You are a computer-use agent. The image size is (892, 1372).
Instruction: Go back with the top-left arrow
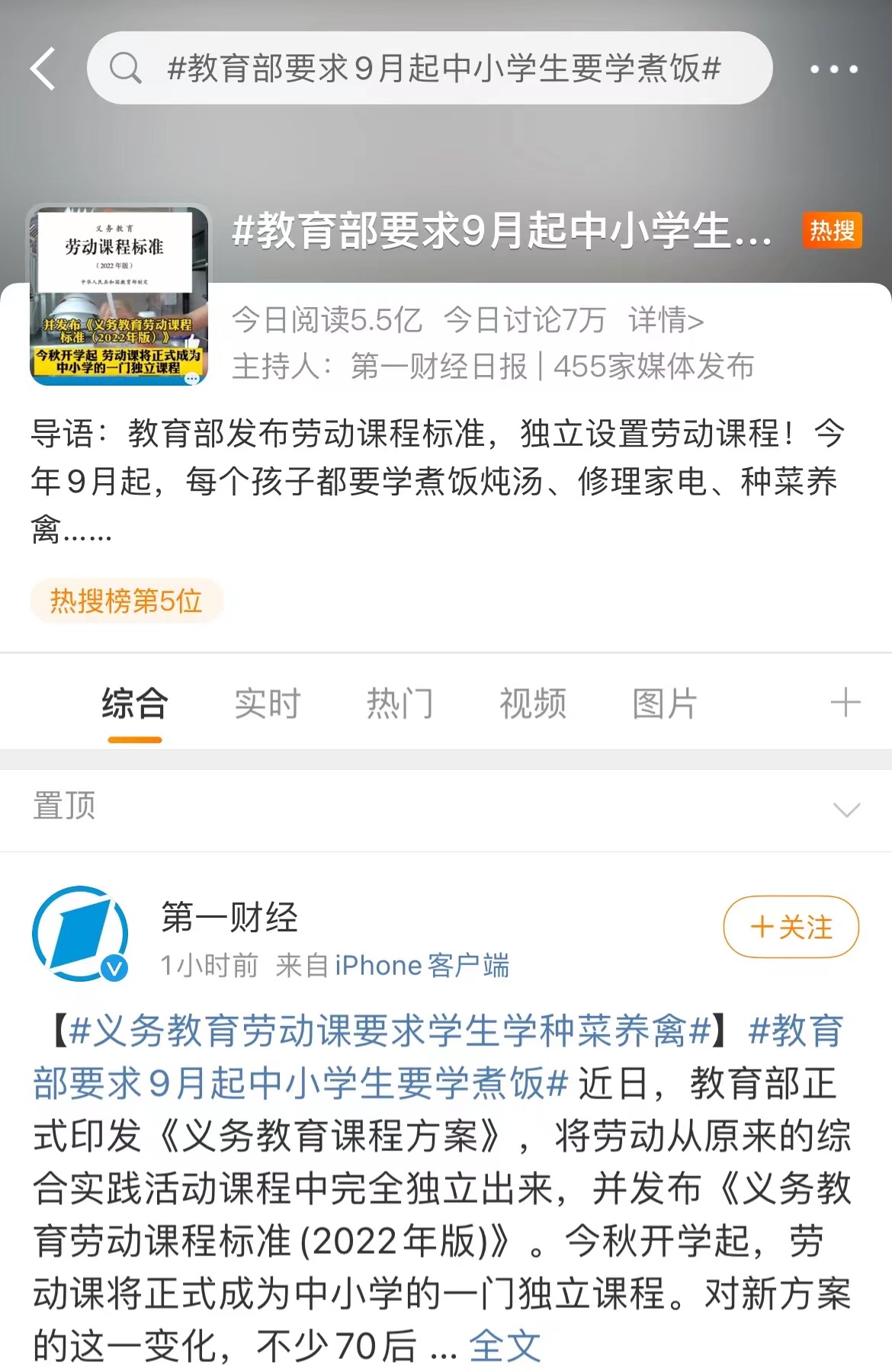click(x=43, y=69)
